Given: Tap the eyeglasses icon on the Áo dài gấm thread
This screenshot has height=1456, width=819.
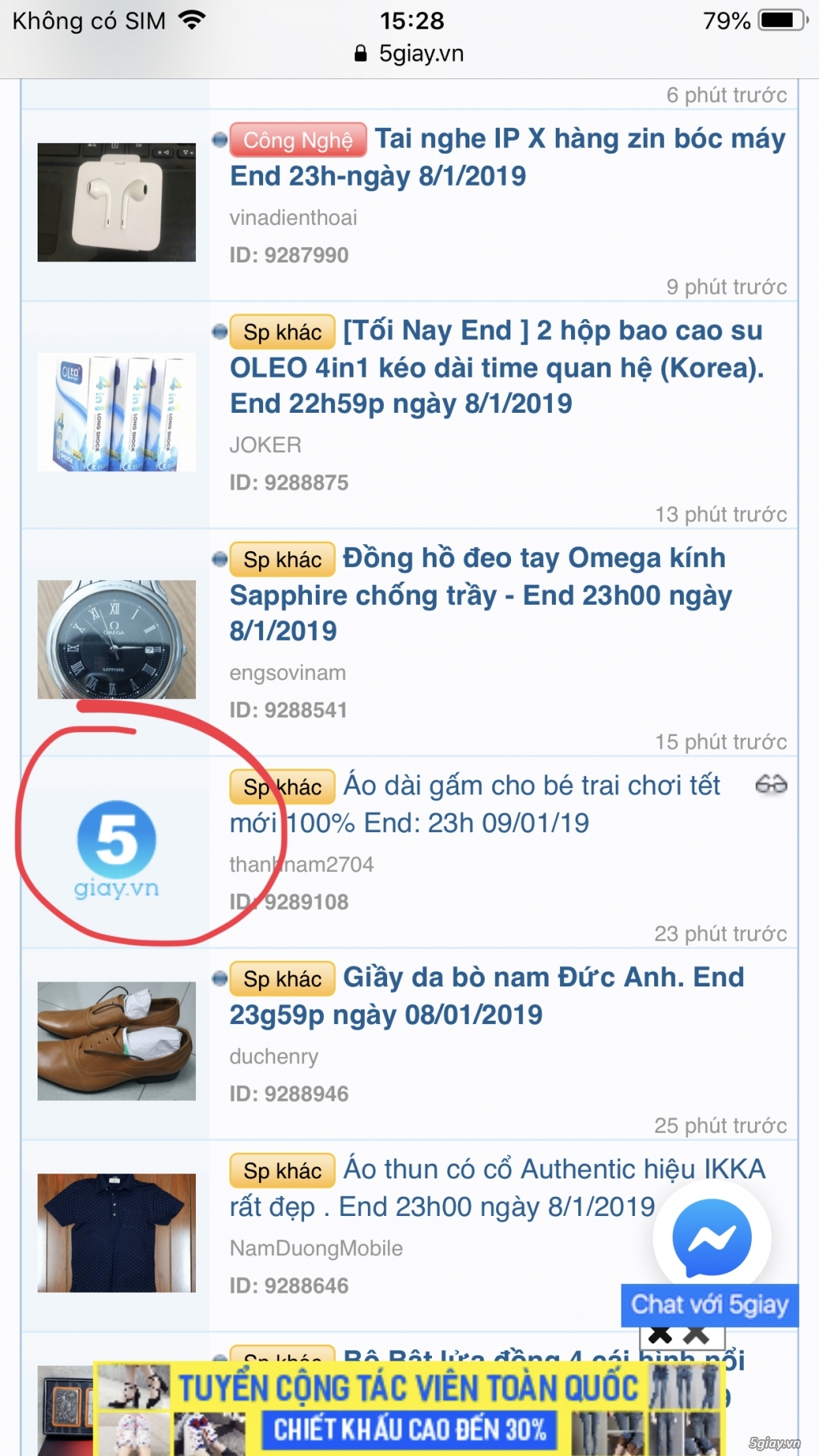Looking at the screenshot, I should pyautogui.click(x=773, y=788).
